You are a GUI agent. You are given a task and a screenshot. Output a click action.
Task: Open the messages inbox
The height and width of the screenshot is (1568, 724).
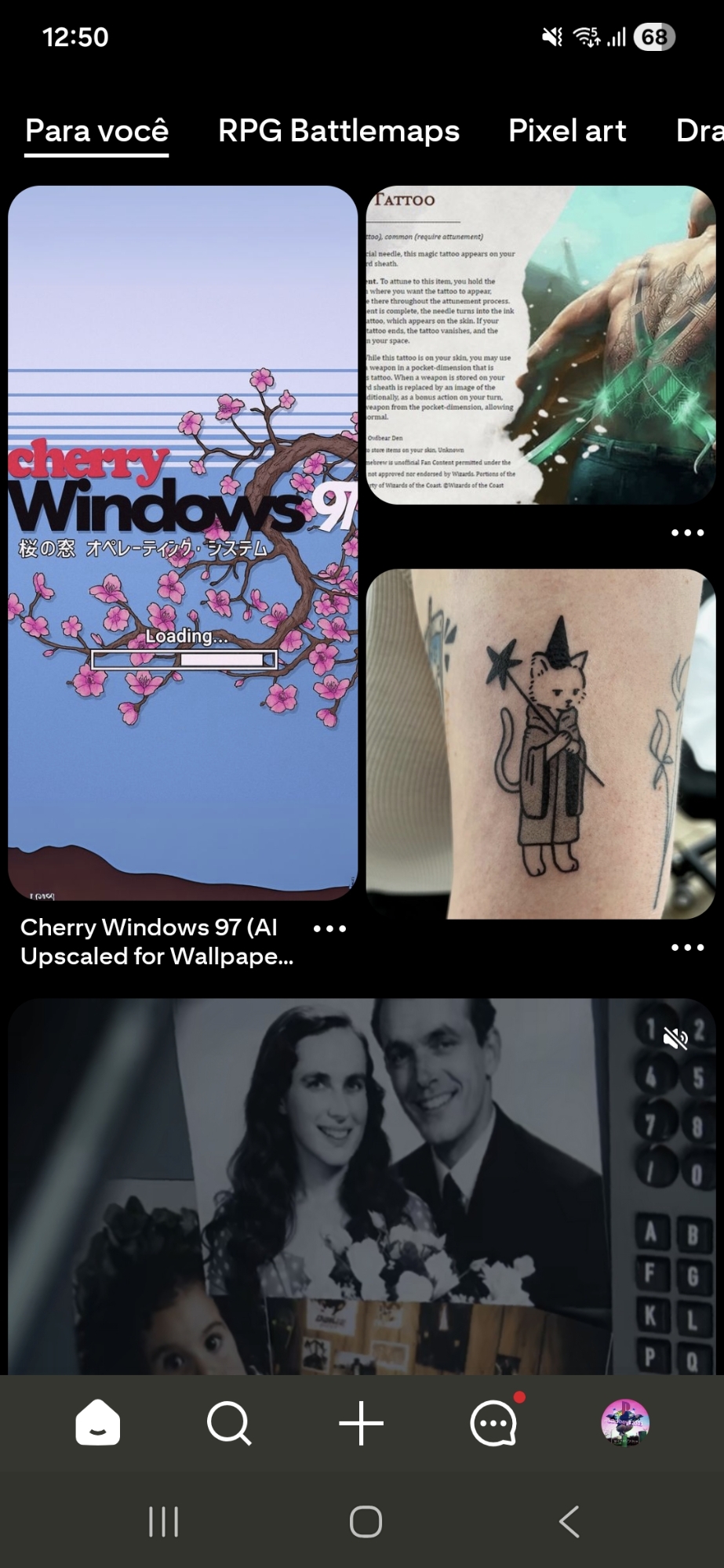493,1423
